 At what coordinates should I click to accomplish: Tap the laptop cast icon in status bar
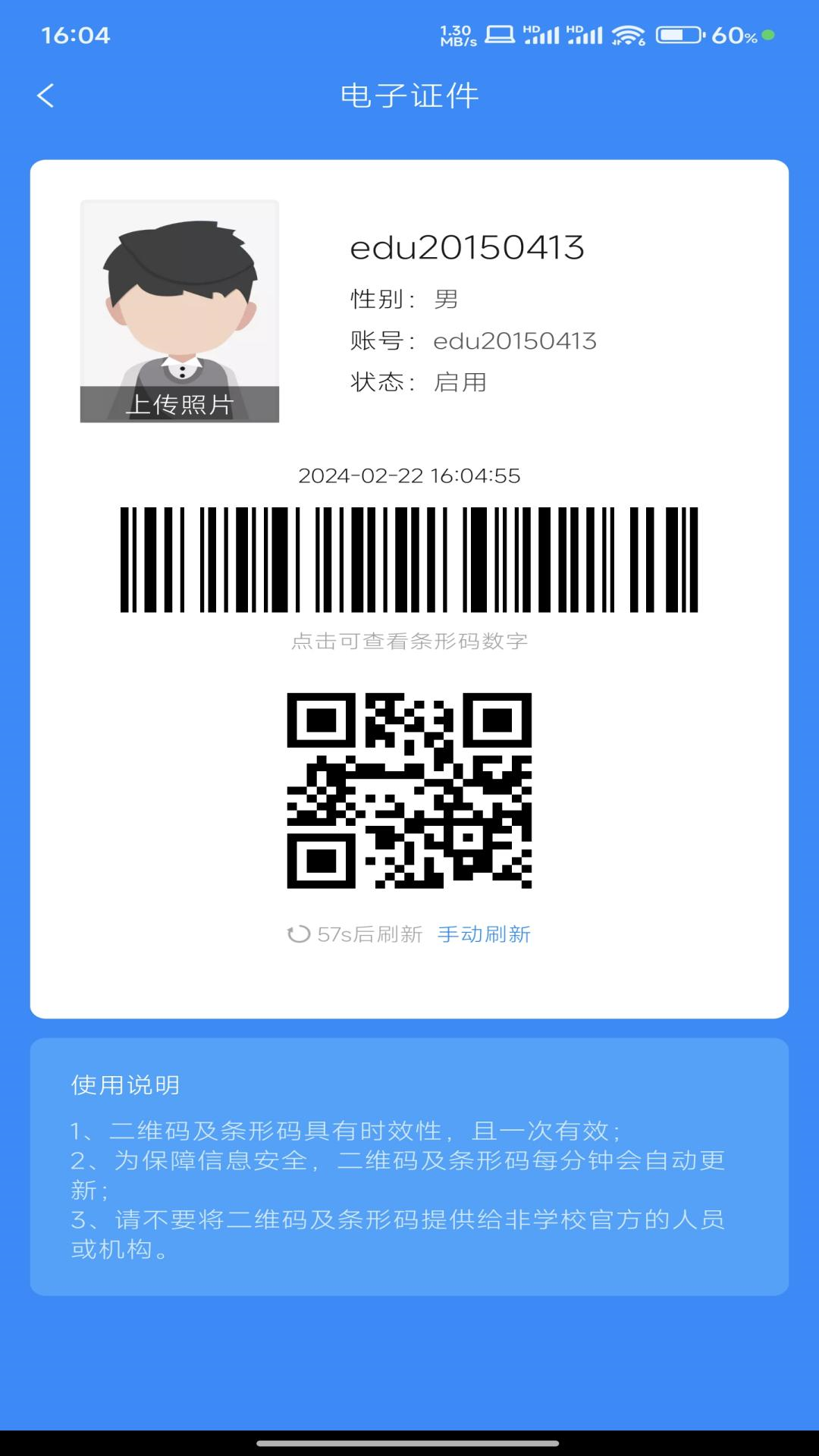pos(499,32)
